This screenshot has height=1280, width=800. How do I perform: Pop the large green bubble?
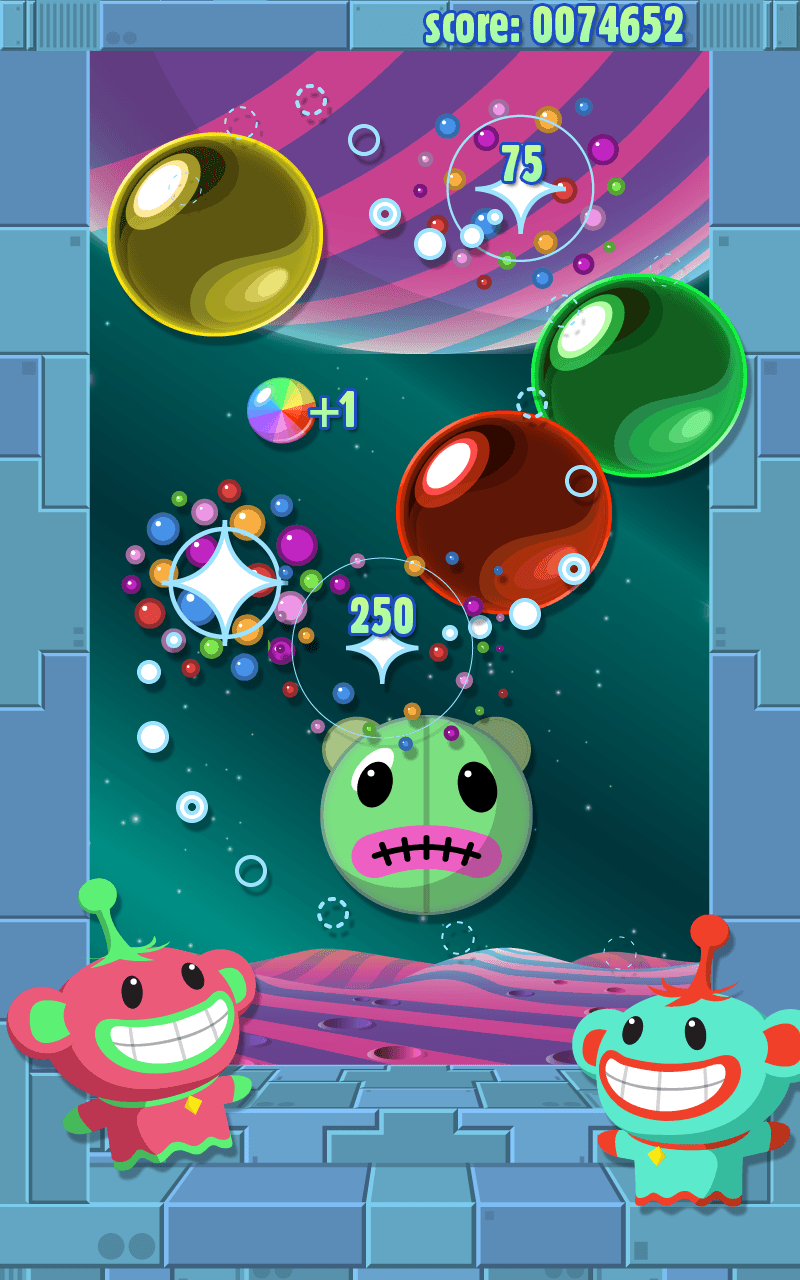(640, 375)
